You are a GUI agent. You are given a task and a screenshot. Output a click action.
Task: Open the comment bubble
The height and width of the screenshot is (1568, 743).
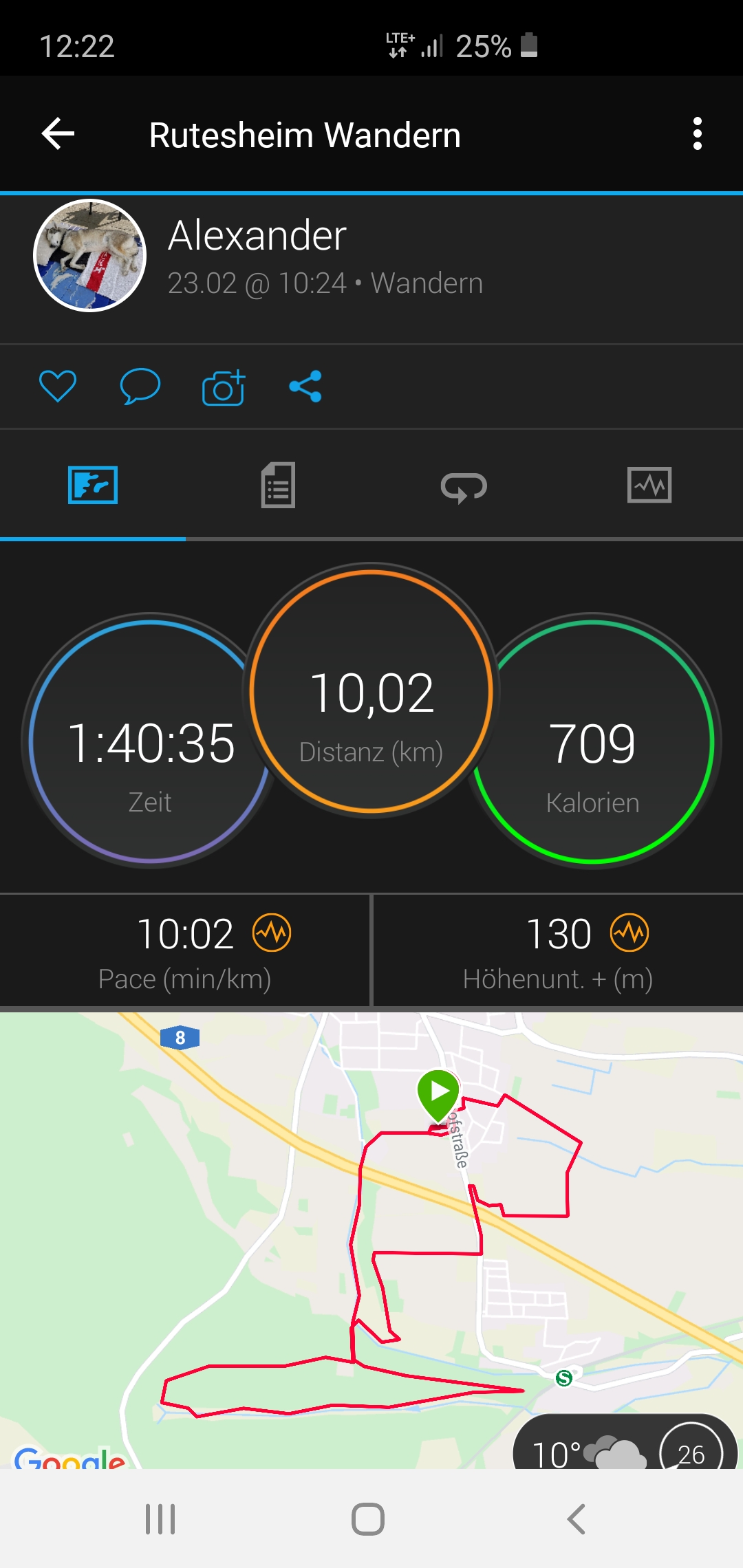pyautogui.click(x=140, y=386)
